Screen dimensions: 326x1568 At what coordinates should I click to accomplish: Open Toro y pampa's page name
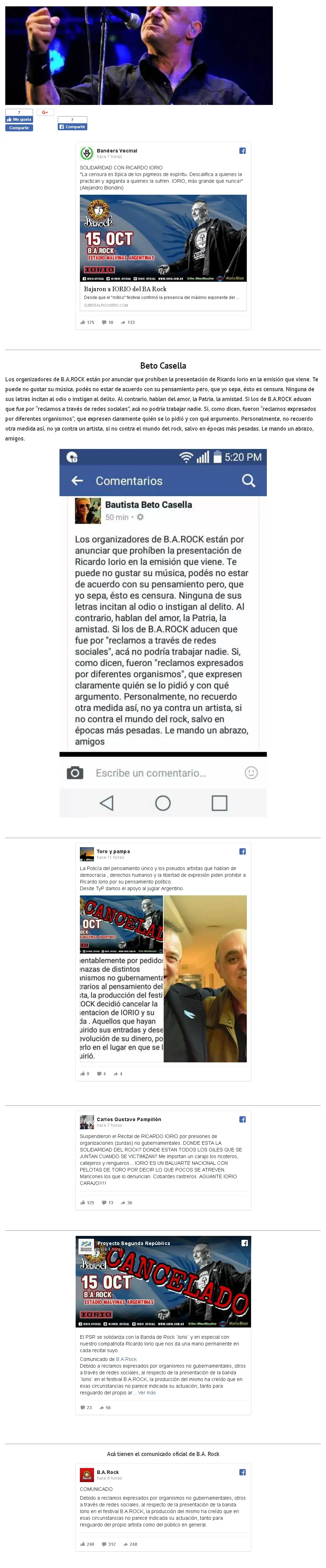[113, 851]
